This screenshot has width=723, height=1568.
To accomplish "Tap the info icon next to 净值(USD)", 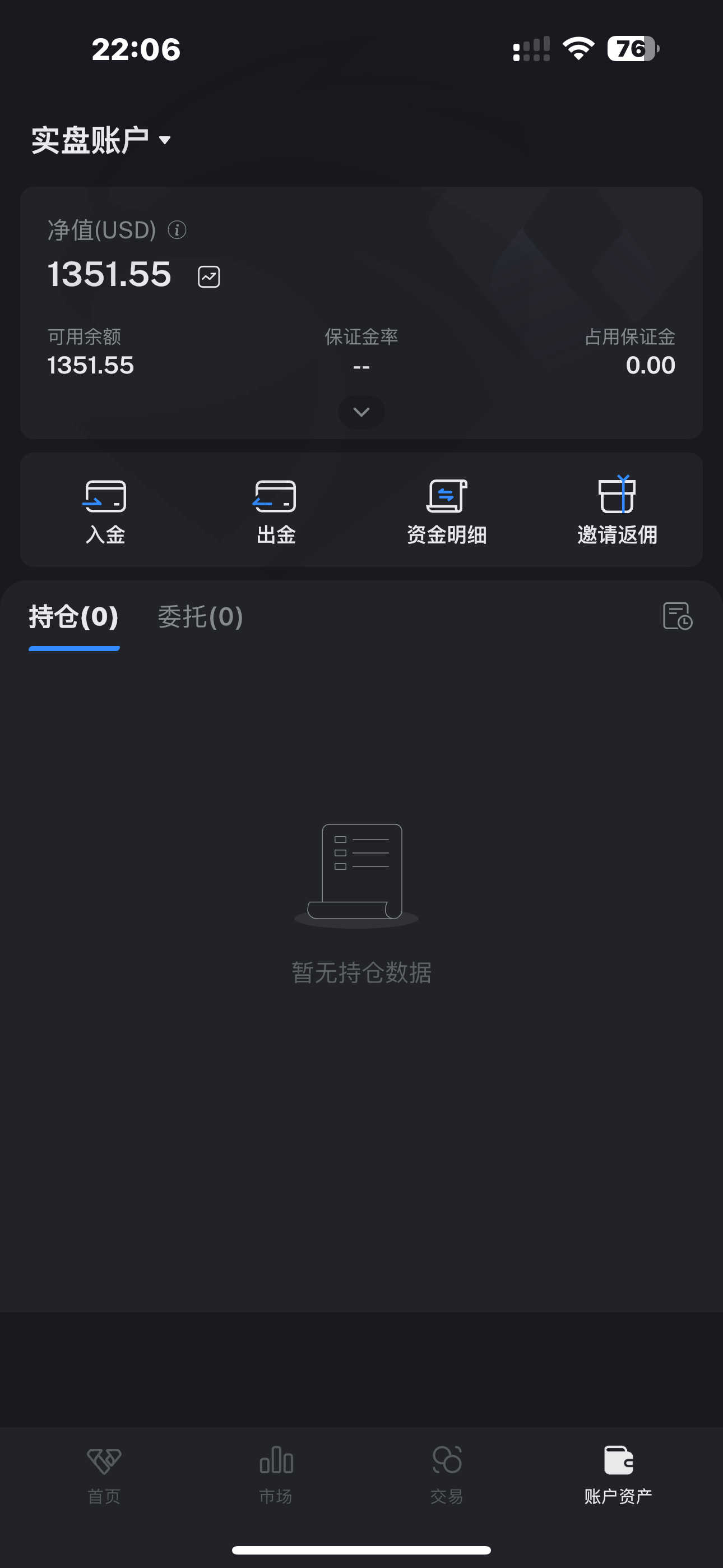I will pyautogui.click(x=177, y=230).
